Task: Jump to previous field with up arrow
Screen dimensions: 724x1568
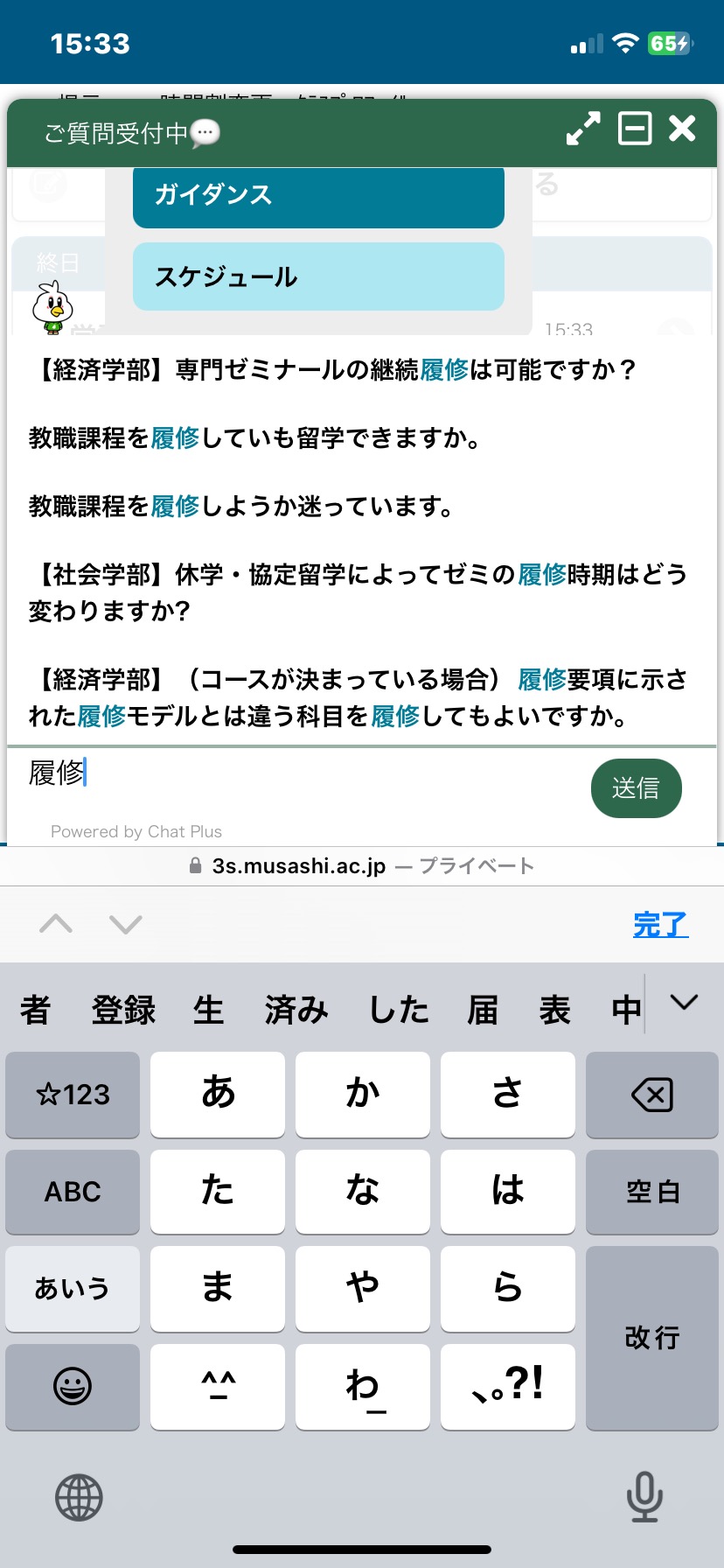Action: [x=56, y=924]
